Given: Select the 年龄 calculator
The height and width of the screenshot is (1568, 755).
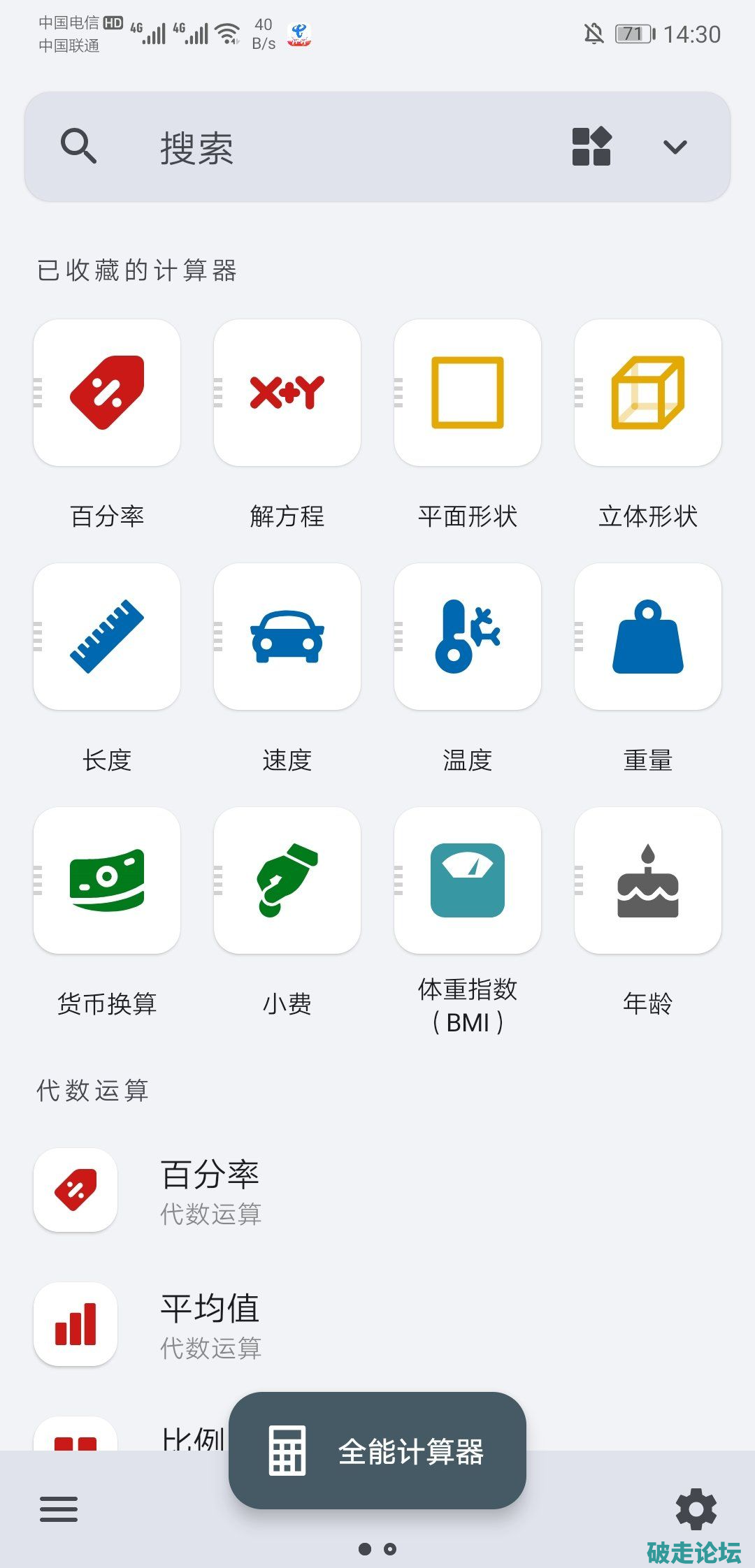Looking at the screenshot, I should point(648,880).
